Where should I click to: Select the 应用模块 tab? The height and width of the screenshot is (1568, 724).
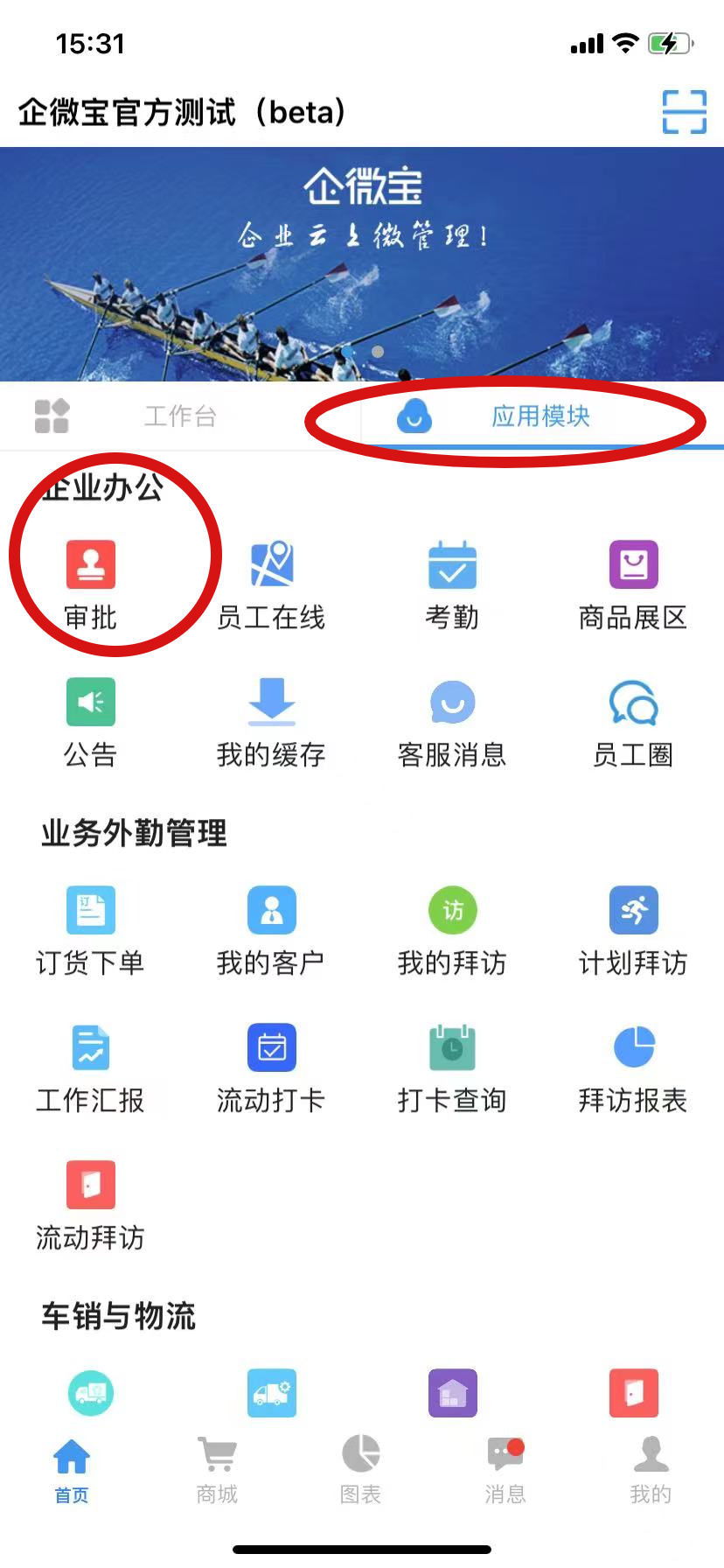tap(540, 416)
